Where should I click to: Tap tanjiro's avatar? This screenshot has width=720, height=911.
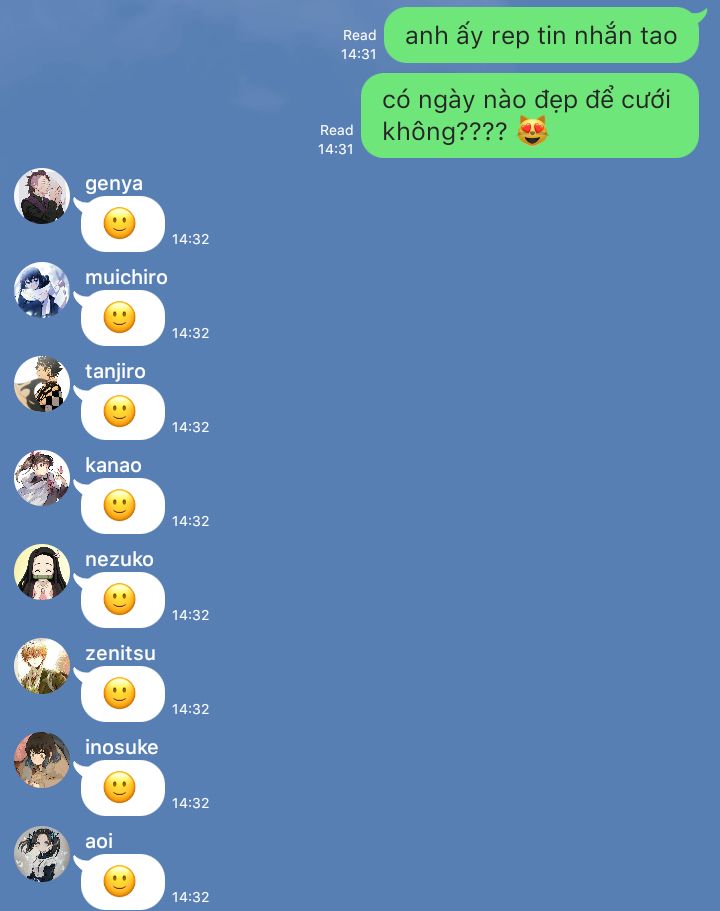42,384
